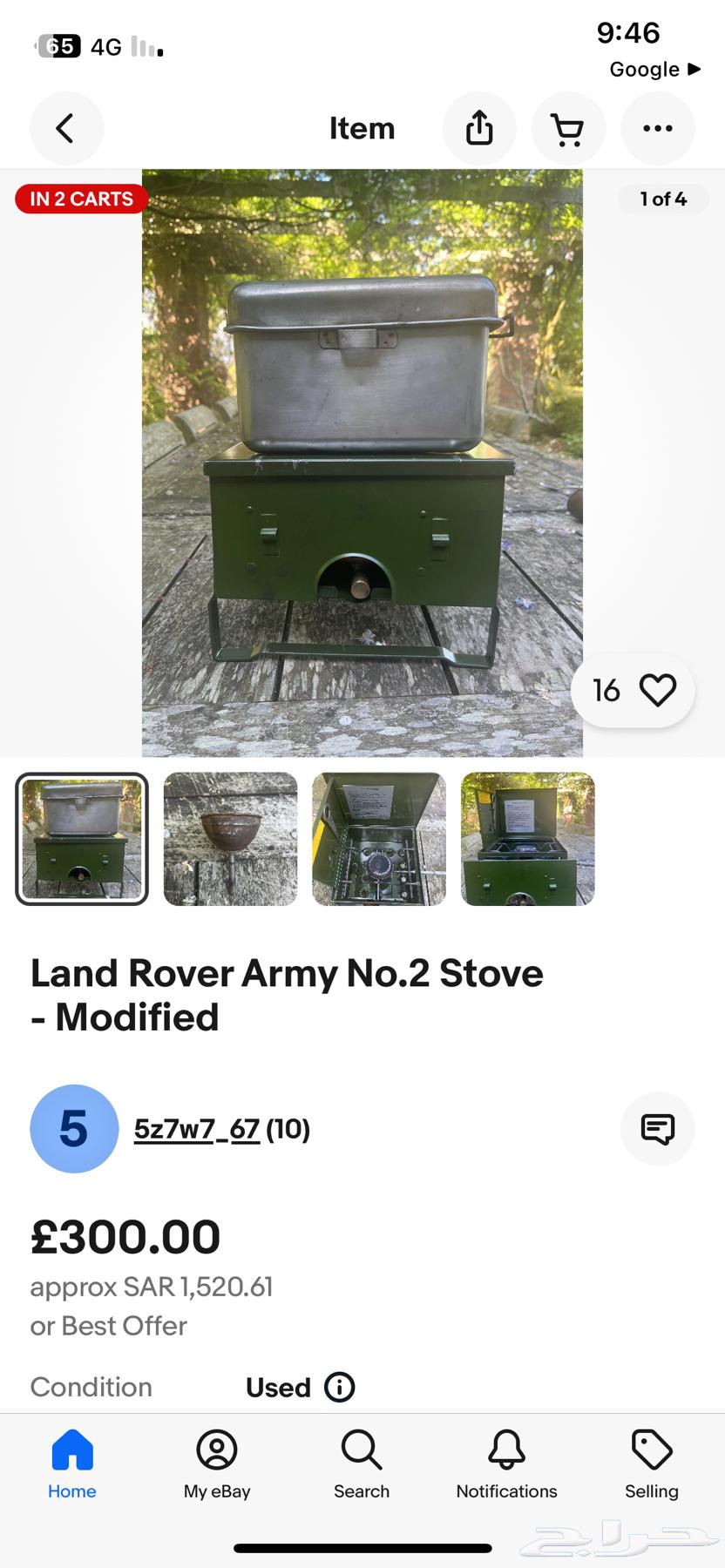This screenshot has width=725, height=1568.
Task: Message the seller via chat icon
Action: point(657,1129)
